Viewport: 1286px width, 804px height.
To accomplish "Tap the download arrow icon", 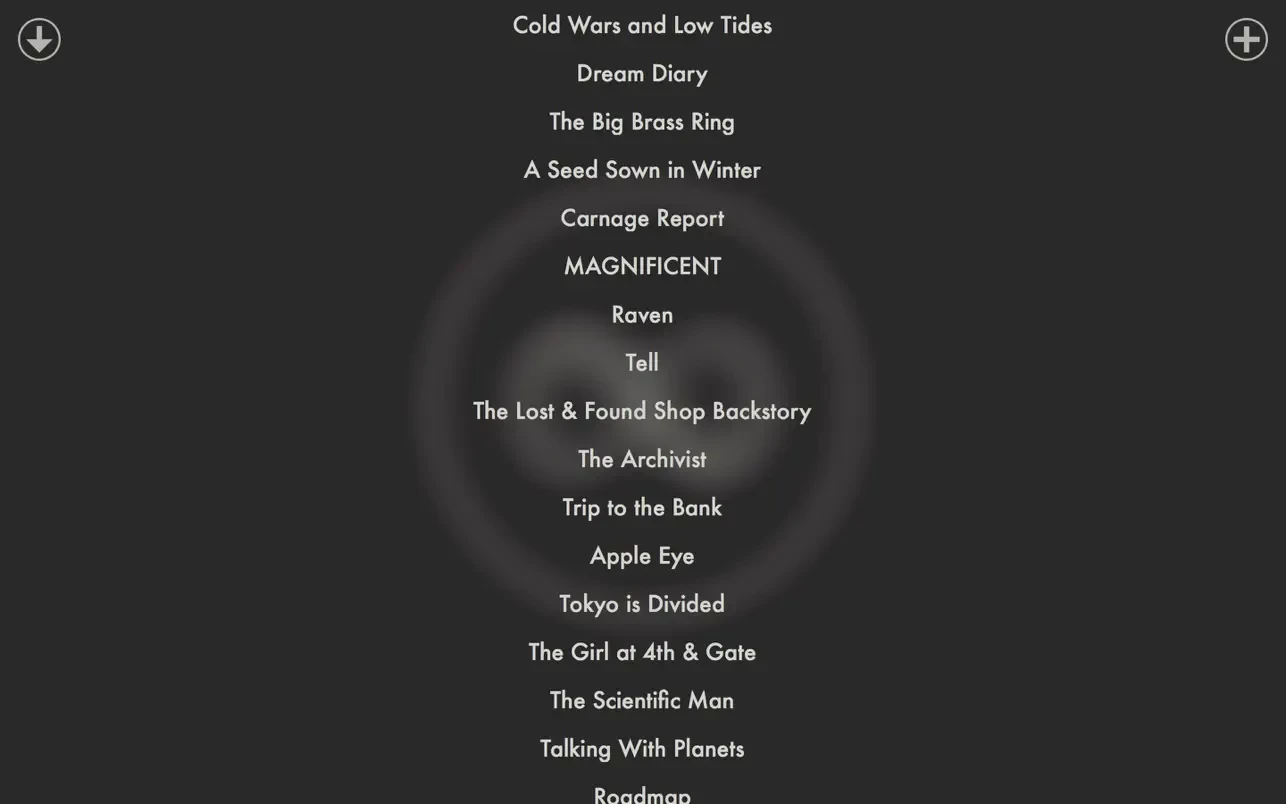I will coord(39,39).
